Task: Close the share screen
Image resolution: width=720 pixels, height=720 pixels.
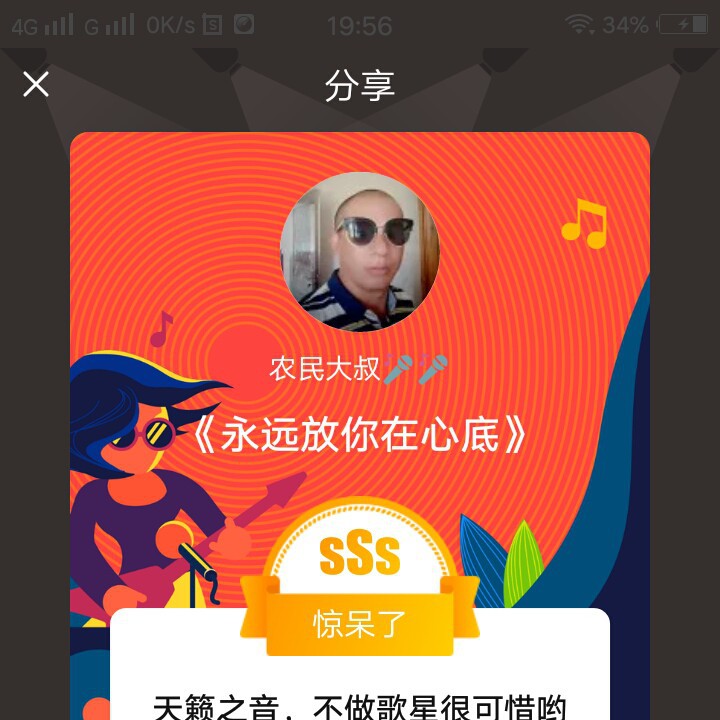Action: [x=36, y=85]
